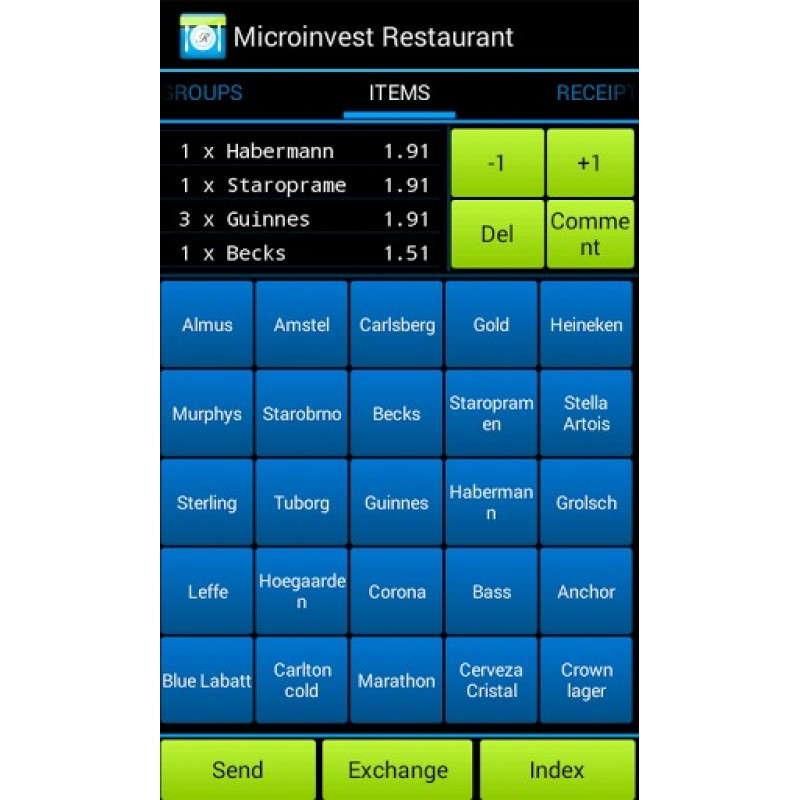Screen dimensions: 800x800
Task: Decrease quantity with the -1 button
Action: 497,163
